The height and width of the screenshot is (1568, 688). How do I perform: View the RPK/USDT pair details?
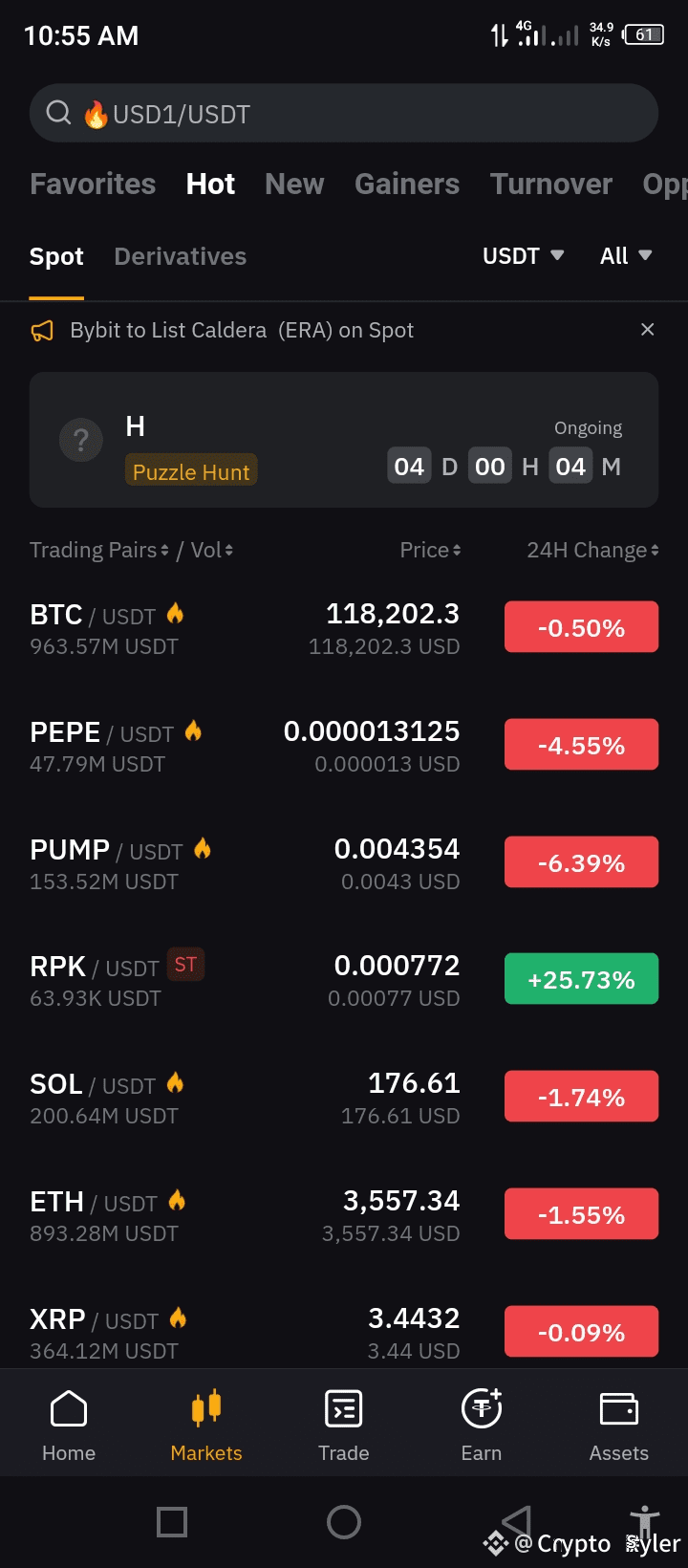344,980
